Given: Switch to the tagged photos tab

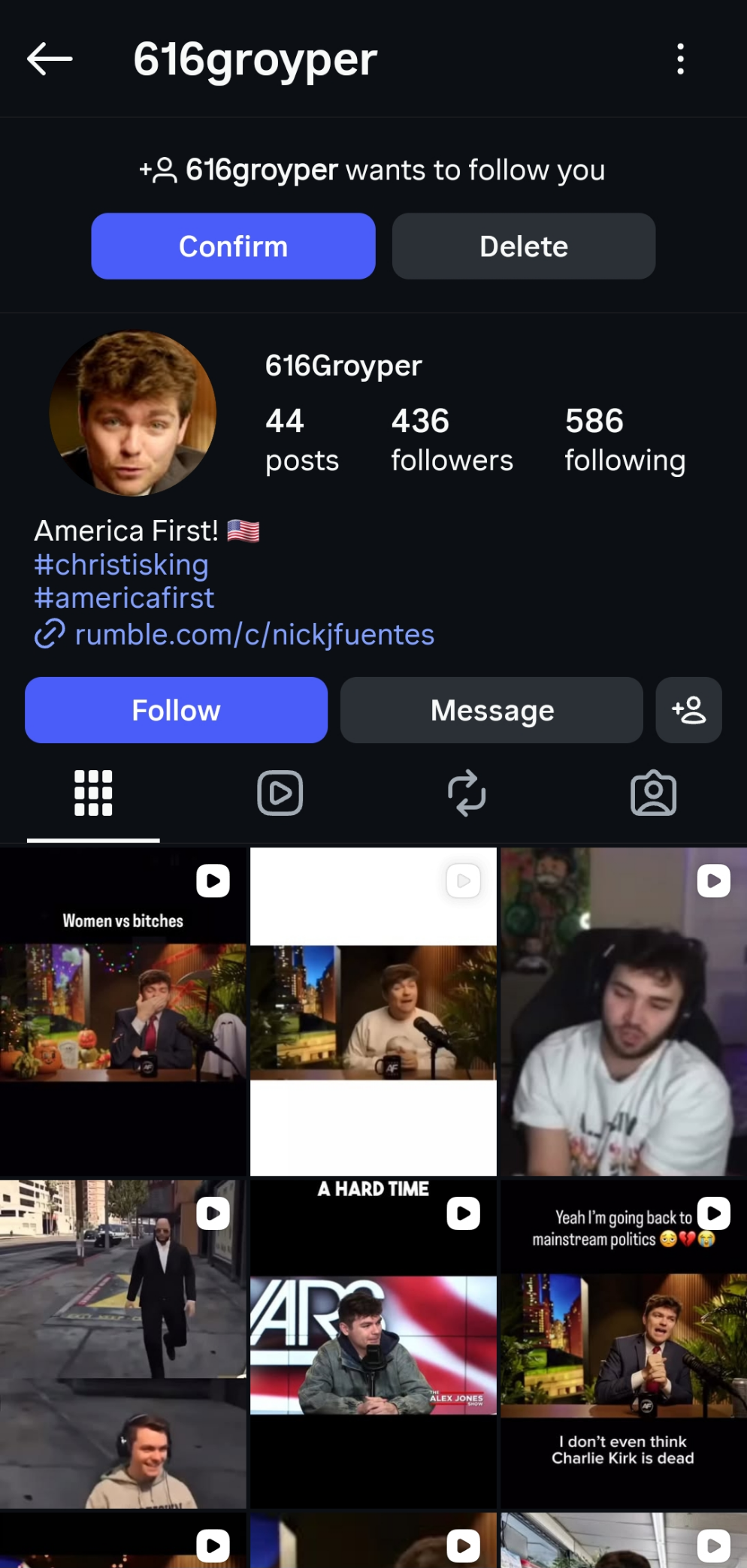Looking at the screenshot, I should (653, 793).
